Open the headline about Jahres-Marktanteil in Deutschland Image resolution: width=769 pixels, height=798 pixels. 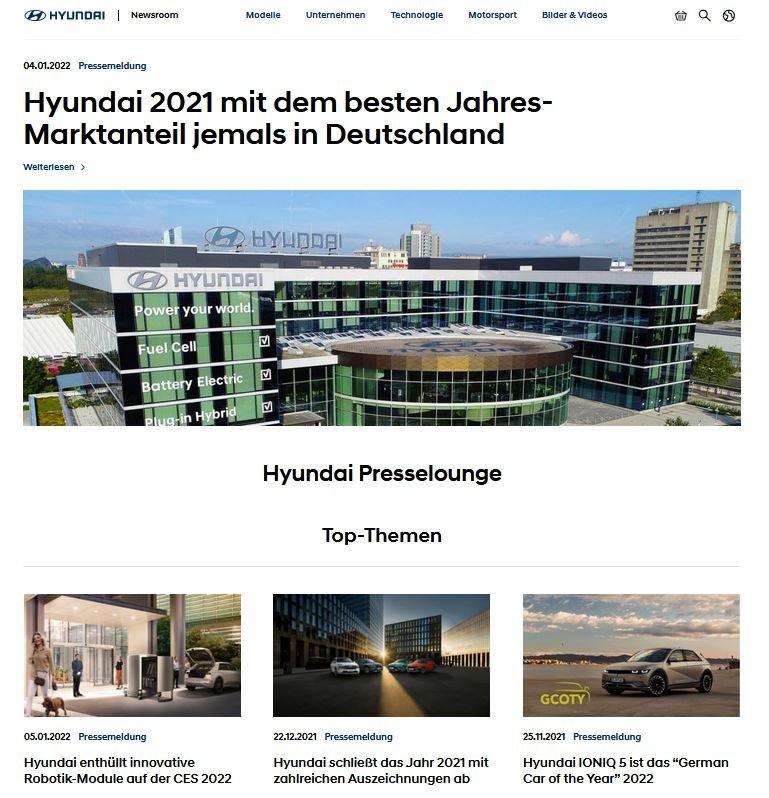[288, 118]
